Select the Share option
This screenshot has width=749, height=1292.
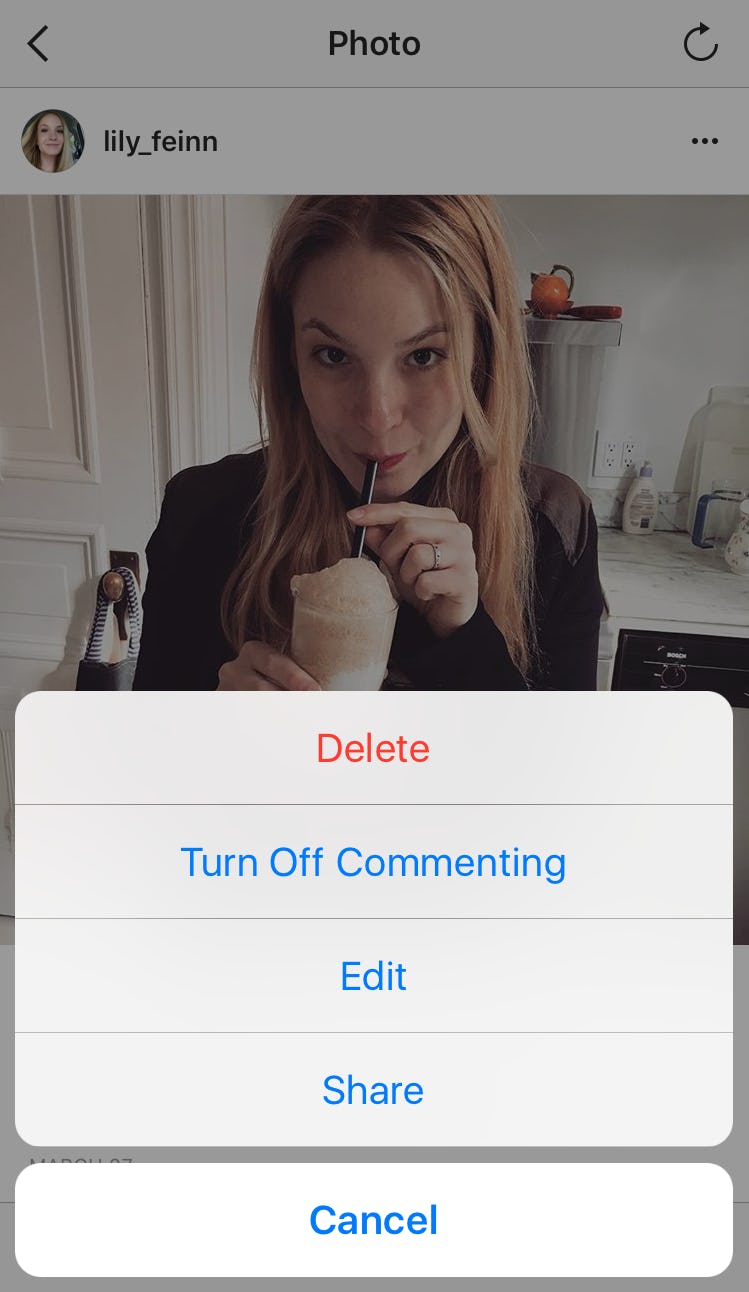click(x=373, y=1090)
